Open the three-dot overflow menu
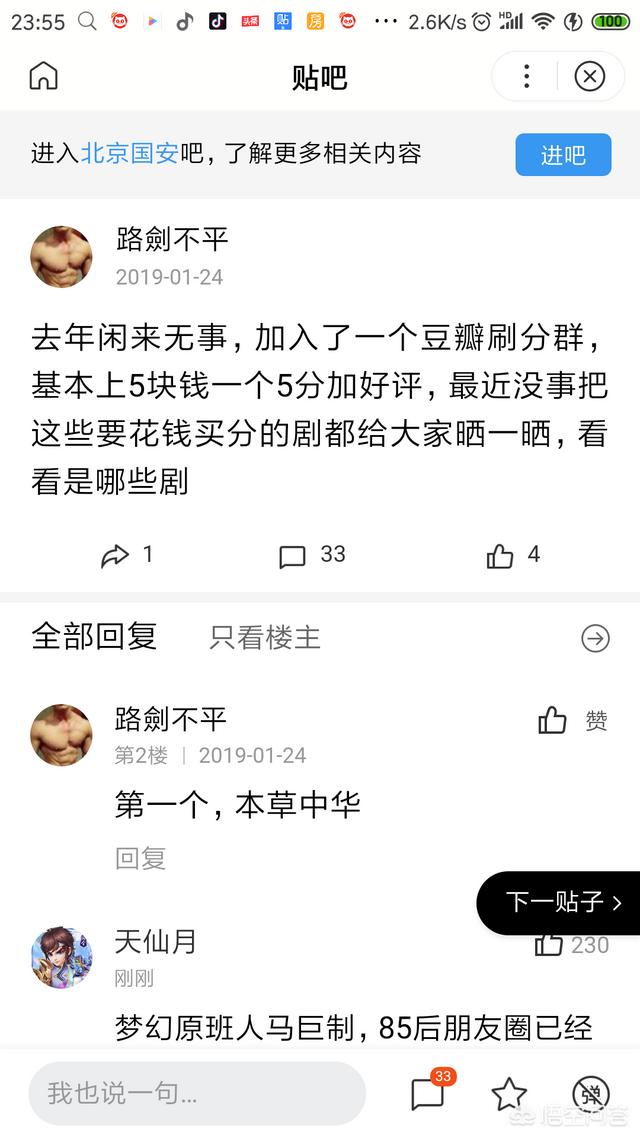640x1138 pixels. click(x=526, y=75)
